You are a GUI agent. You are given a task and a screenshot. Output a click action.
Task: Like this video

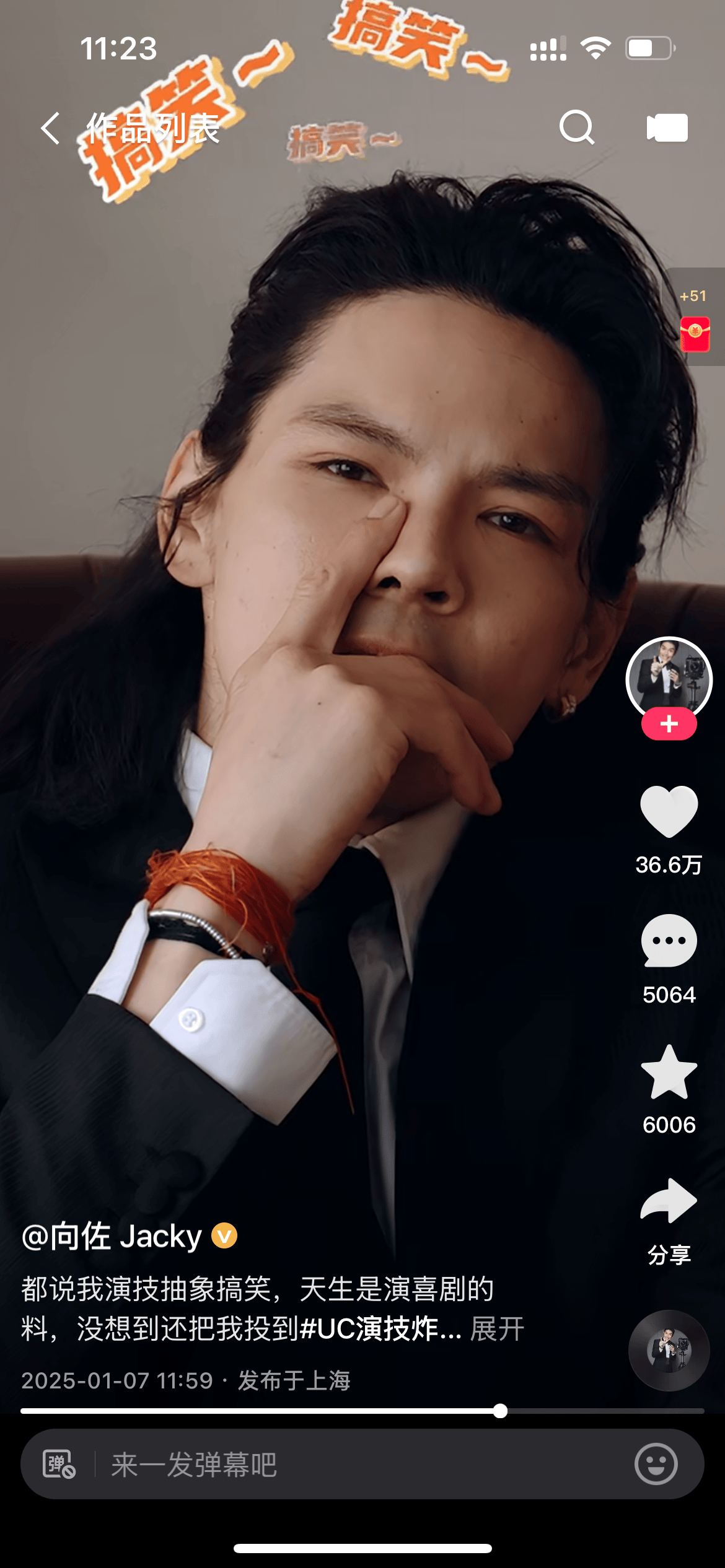tap(669, 811)
